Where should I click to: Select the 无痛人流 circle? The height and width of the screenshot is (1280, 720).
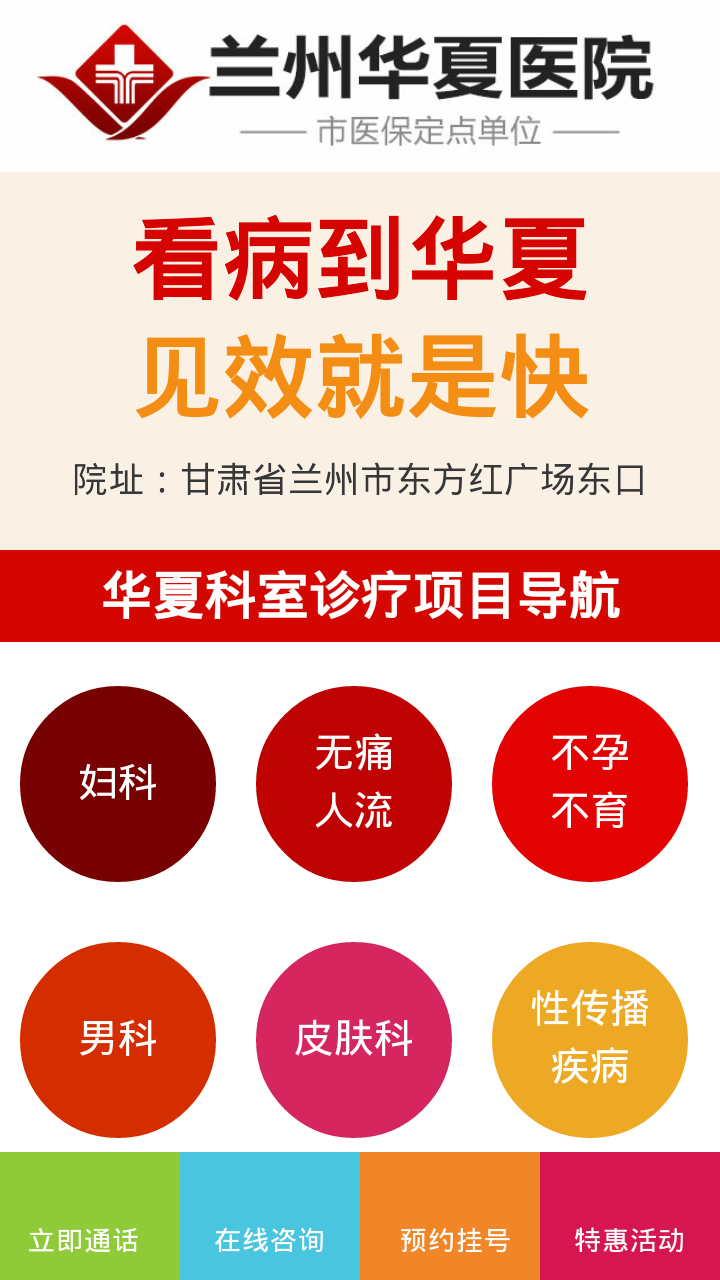pos(354,783)
